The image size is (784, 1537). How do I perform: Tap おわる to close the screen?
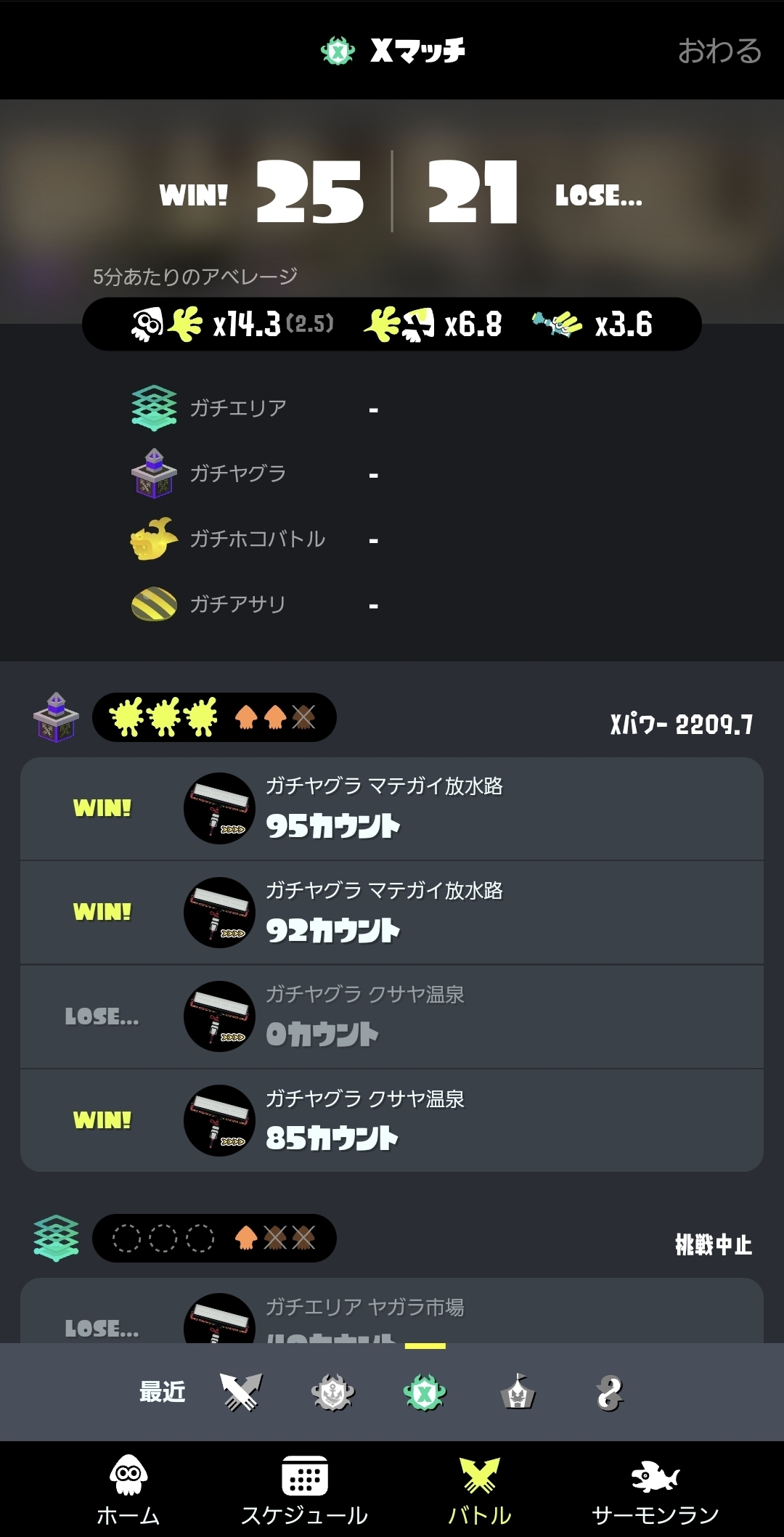click(719, 51)
